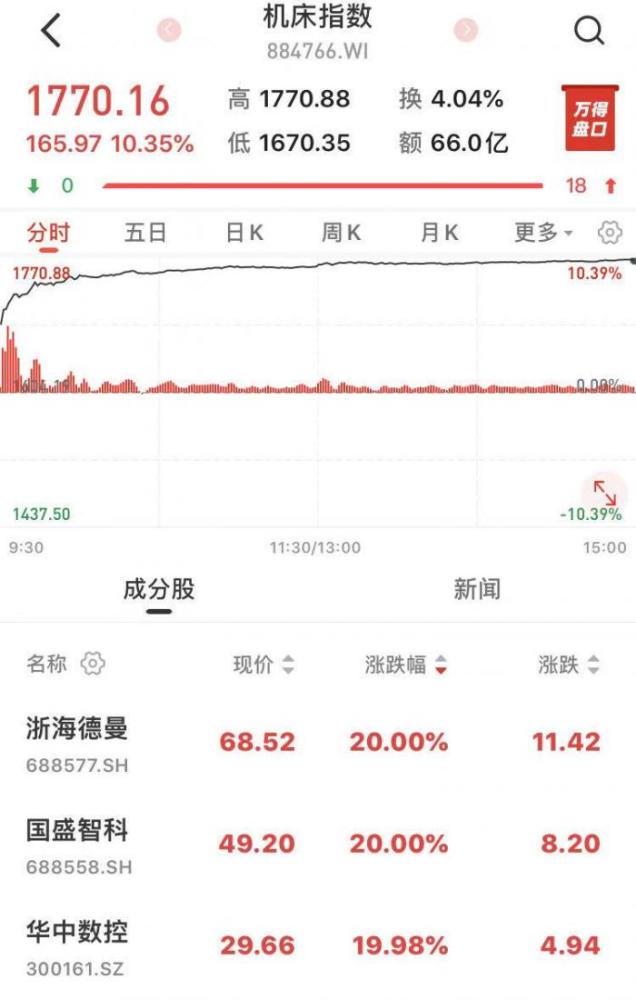Open the search magnifier icon

pos(589,31)
